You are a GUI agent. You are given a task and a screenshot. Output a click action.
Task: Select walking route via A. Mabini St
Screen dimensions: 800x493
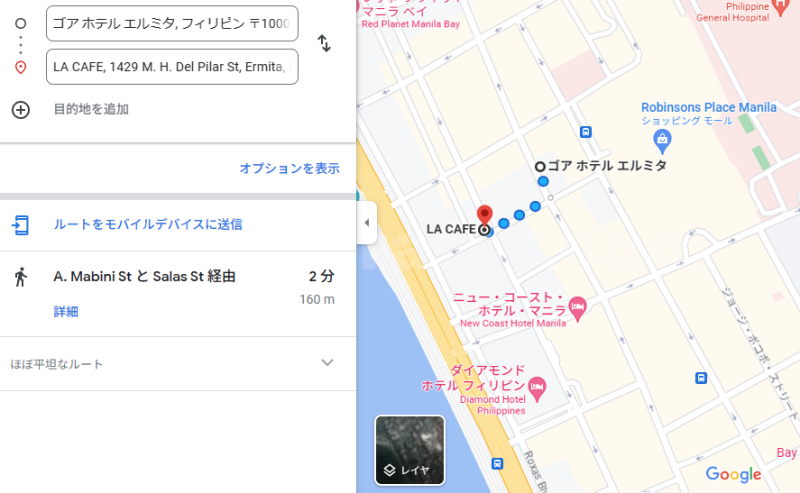(x=145, y=277)
